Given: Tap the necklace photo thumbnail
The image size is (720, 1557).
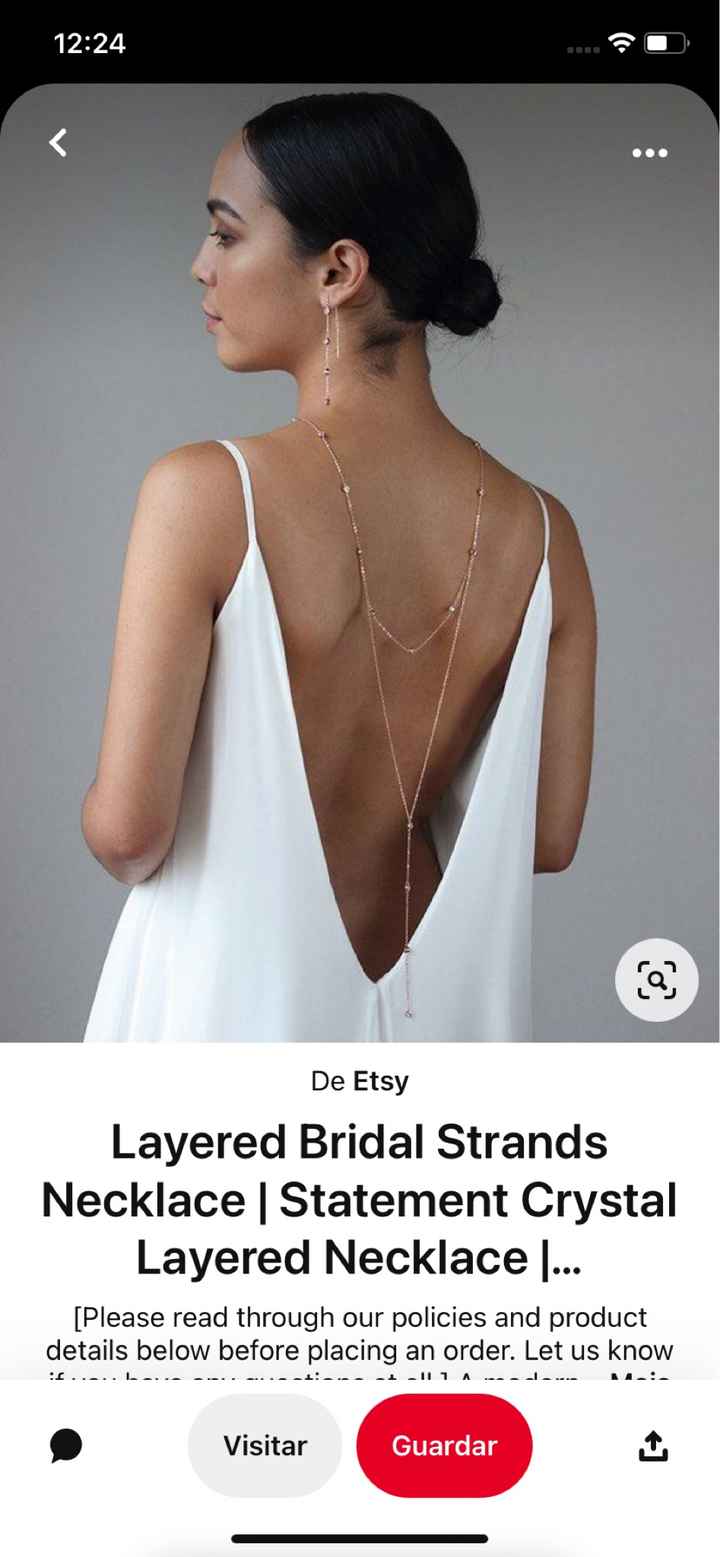Looking at the screenshot, I should [x=360, y=560].
